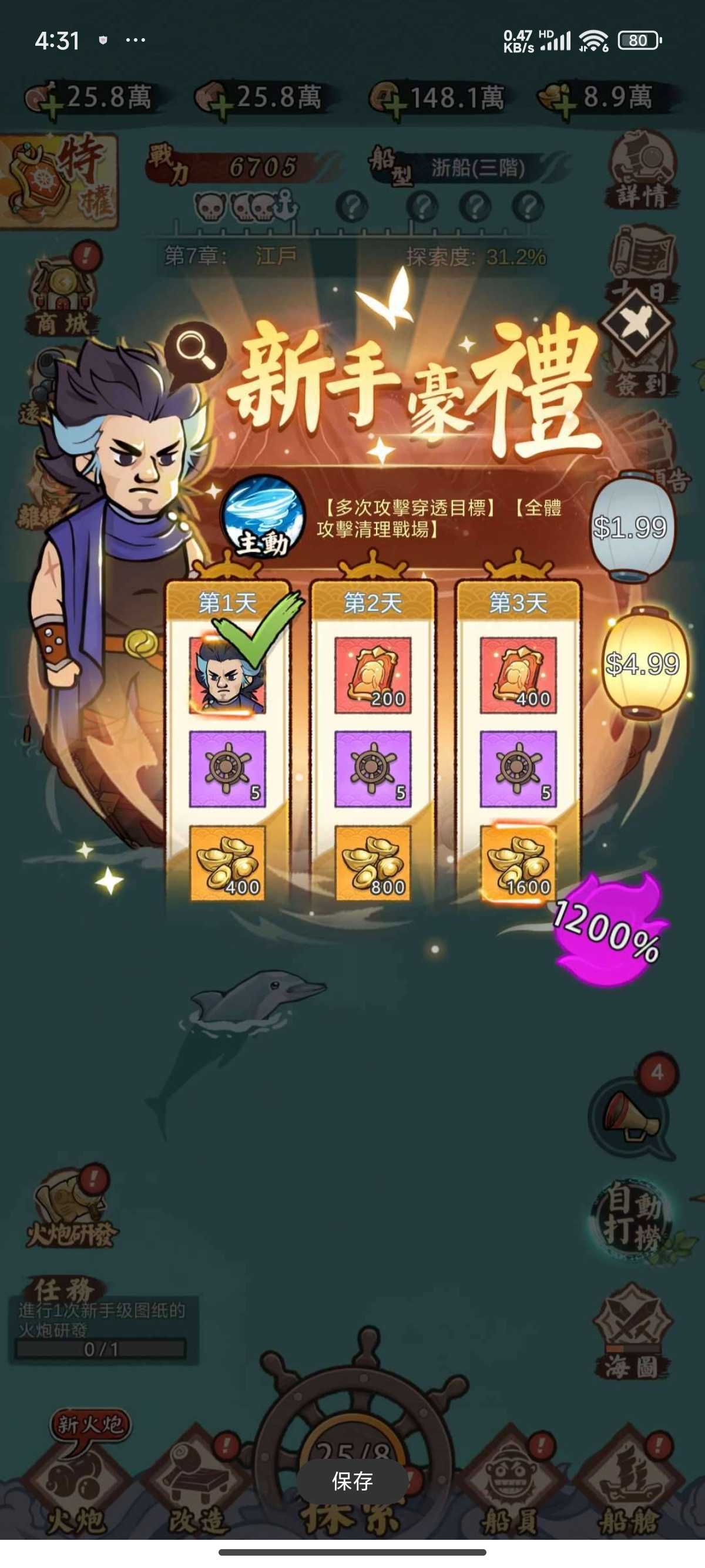Select the $1.99 lantern offer
This screenshot has height=1568, width=705.
pos(630,527)
